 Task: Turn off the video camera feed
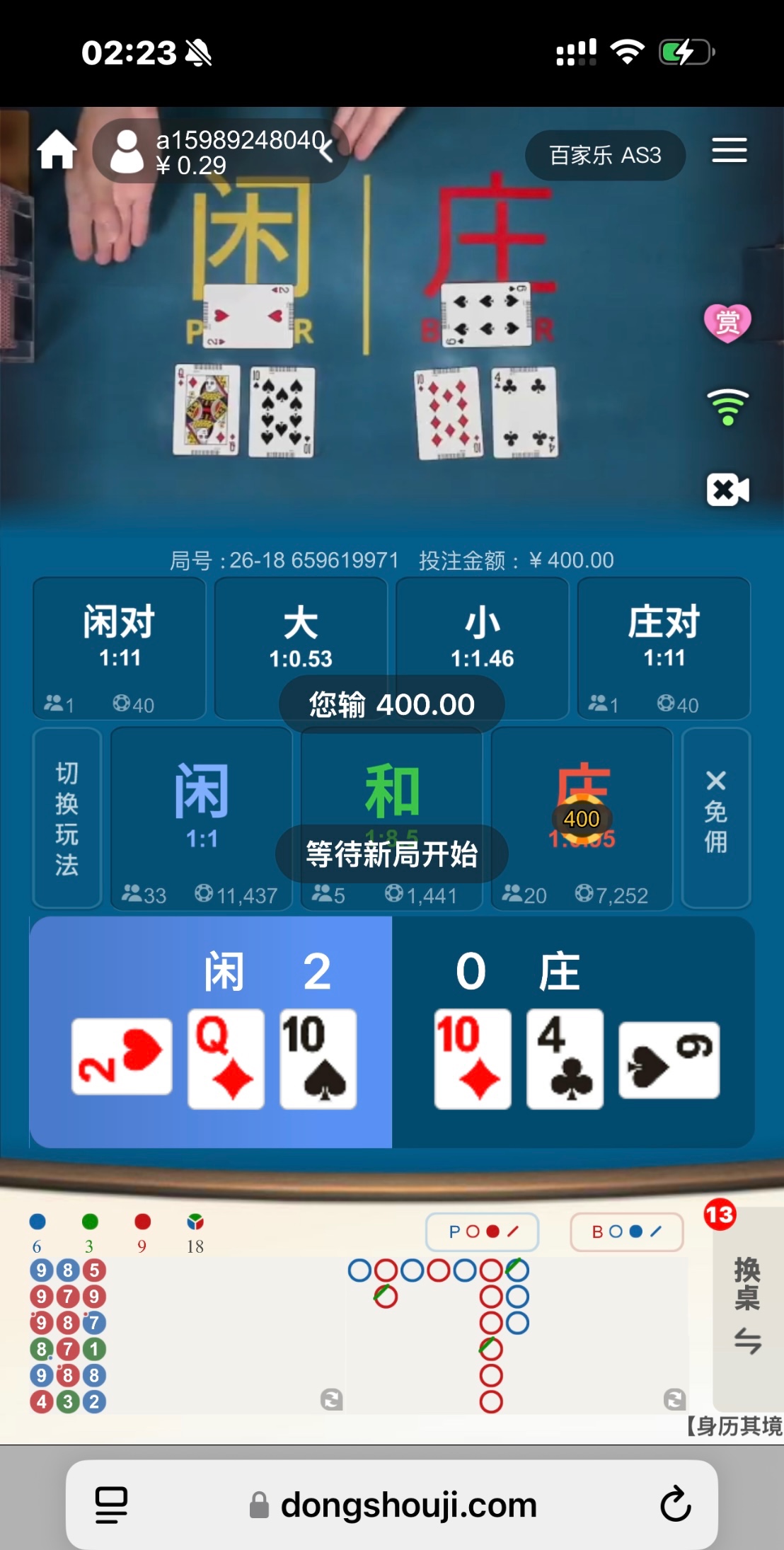(x=727, y=490)
